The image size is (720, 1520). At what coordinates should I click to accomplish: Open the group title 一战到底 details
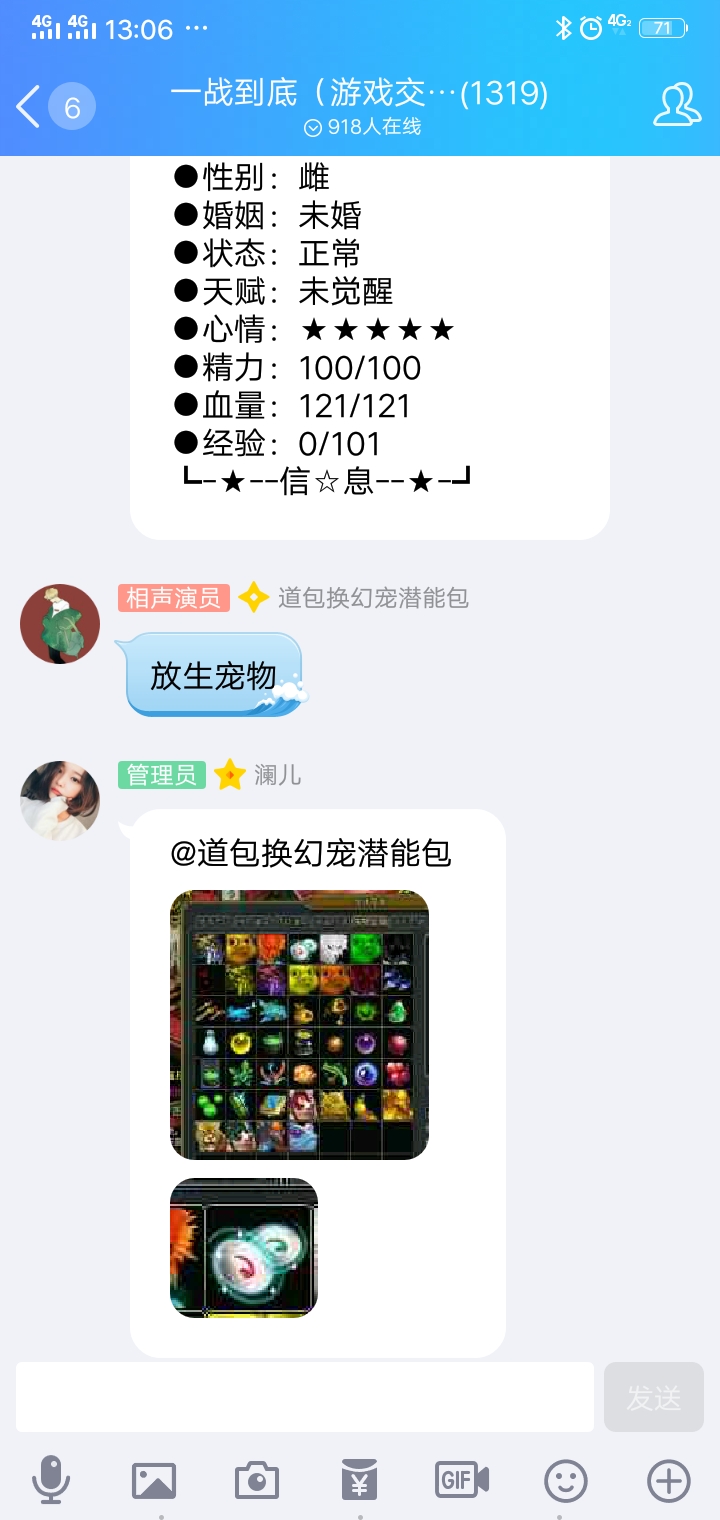click(359, 94)
